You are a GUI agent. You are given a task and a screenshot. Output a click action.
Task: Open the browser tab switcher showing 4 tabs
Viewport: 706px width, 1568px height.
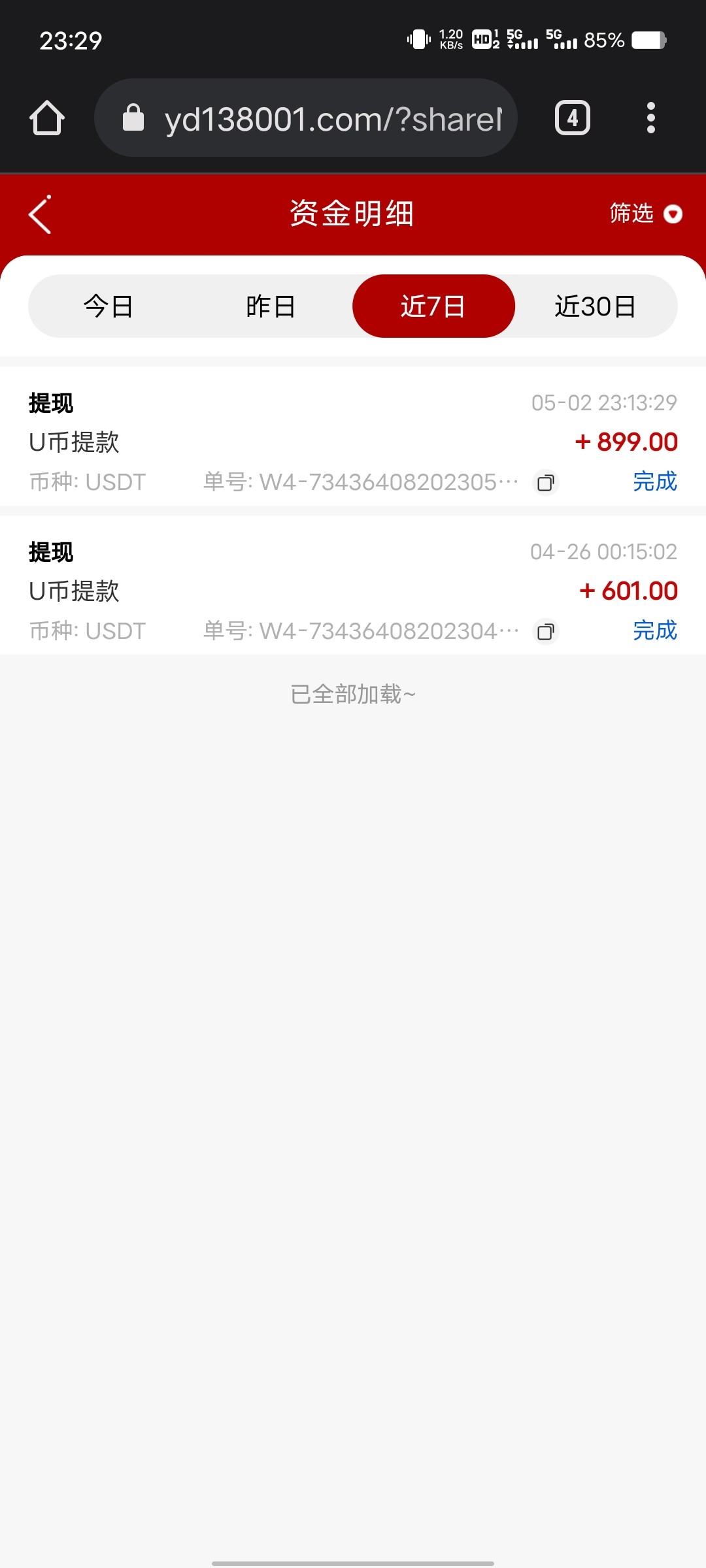[572, 118]
